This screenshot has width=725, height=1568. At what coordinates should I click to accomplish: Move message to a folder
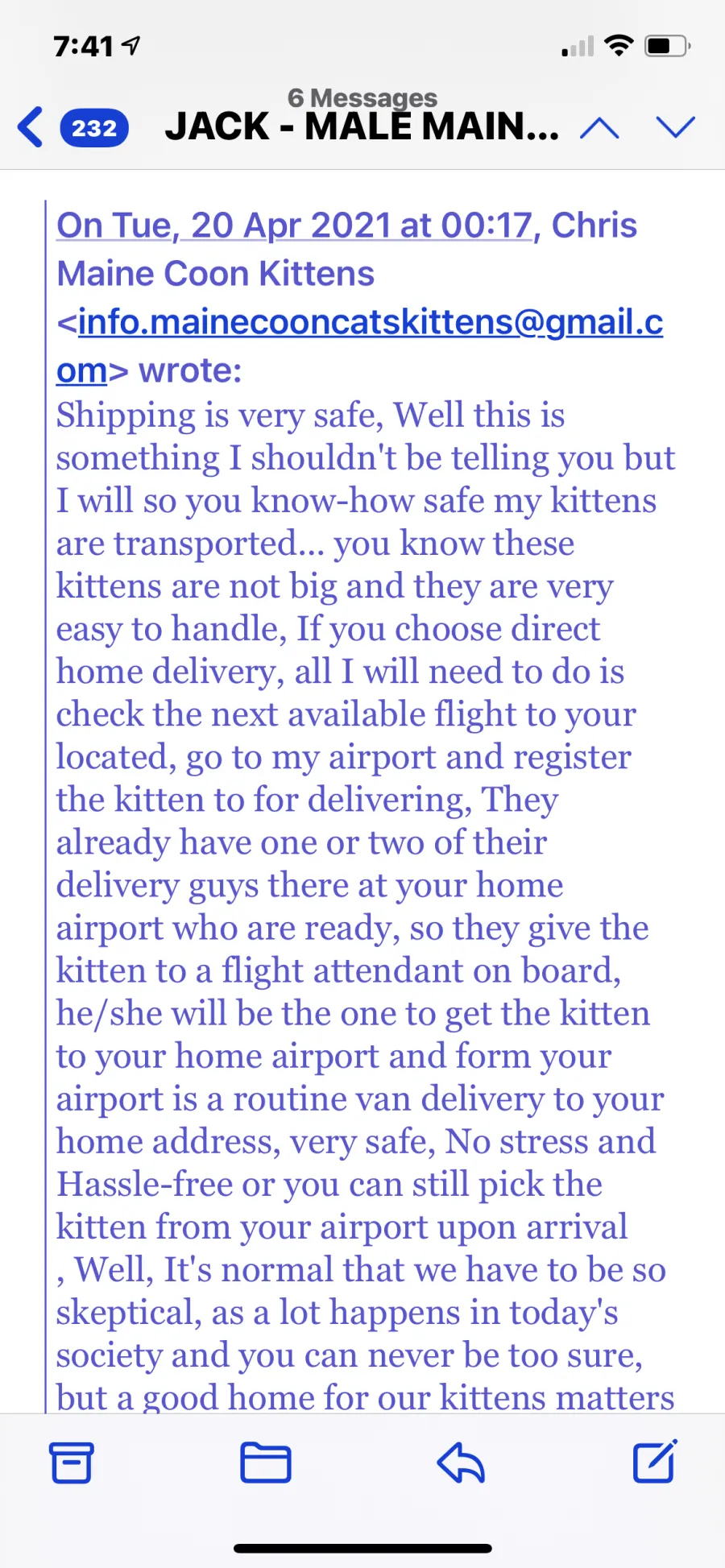266,1463
